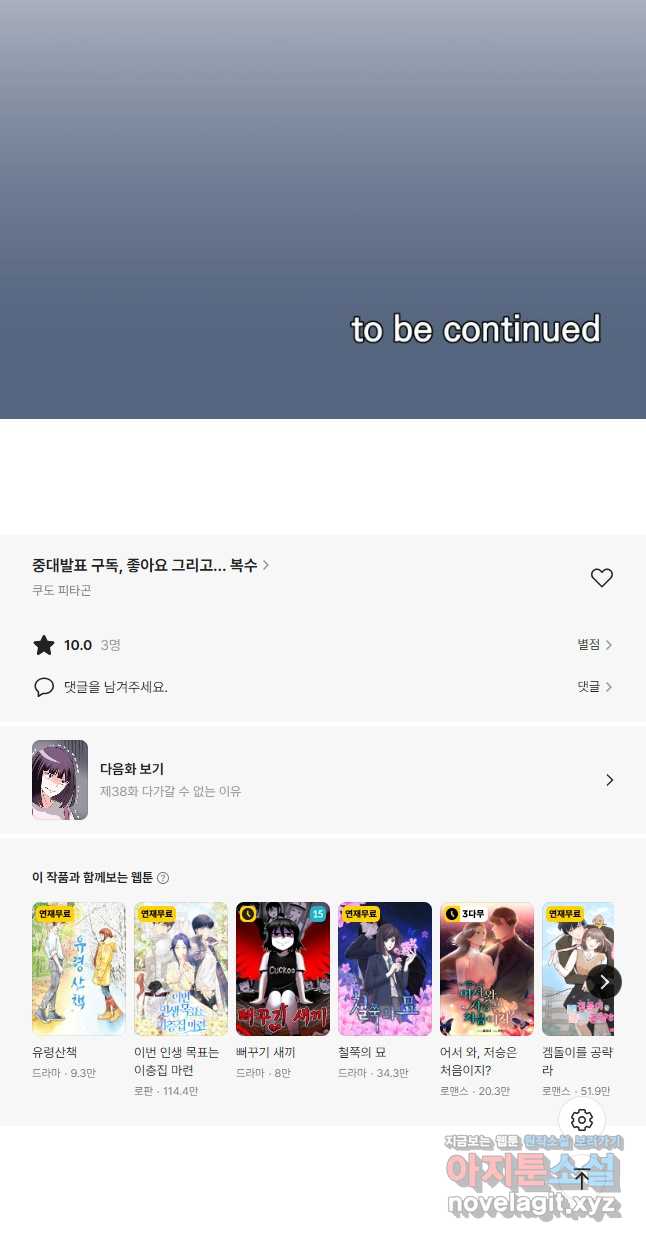Show info about 이 작품과 함께보는 웹툰
The image size is (646, 1242).
click(x=163, y=878)
